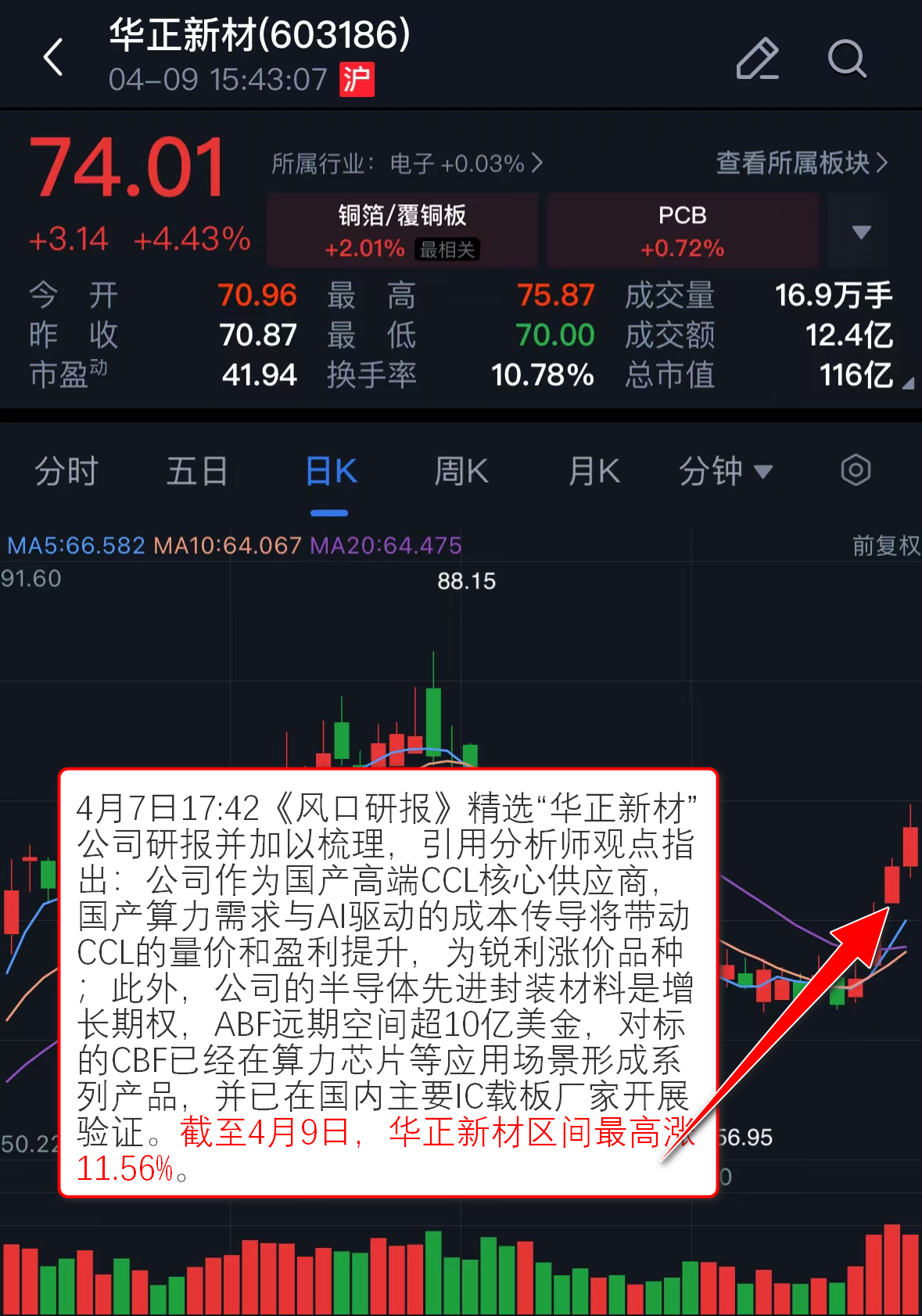Screen dimensions: 922x1316
Task: Open the 分钟 interval dropdown
Action: [725, 472]
